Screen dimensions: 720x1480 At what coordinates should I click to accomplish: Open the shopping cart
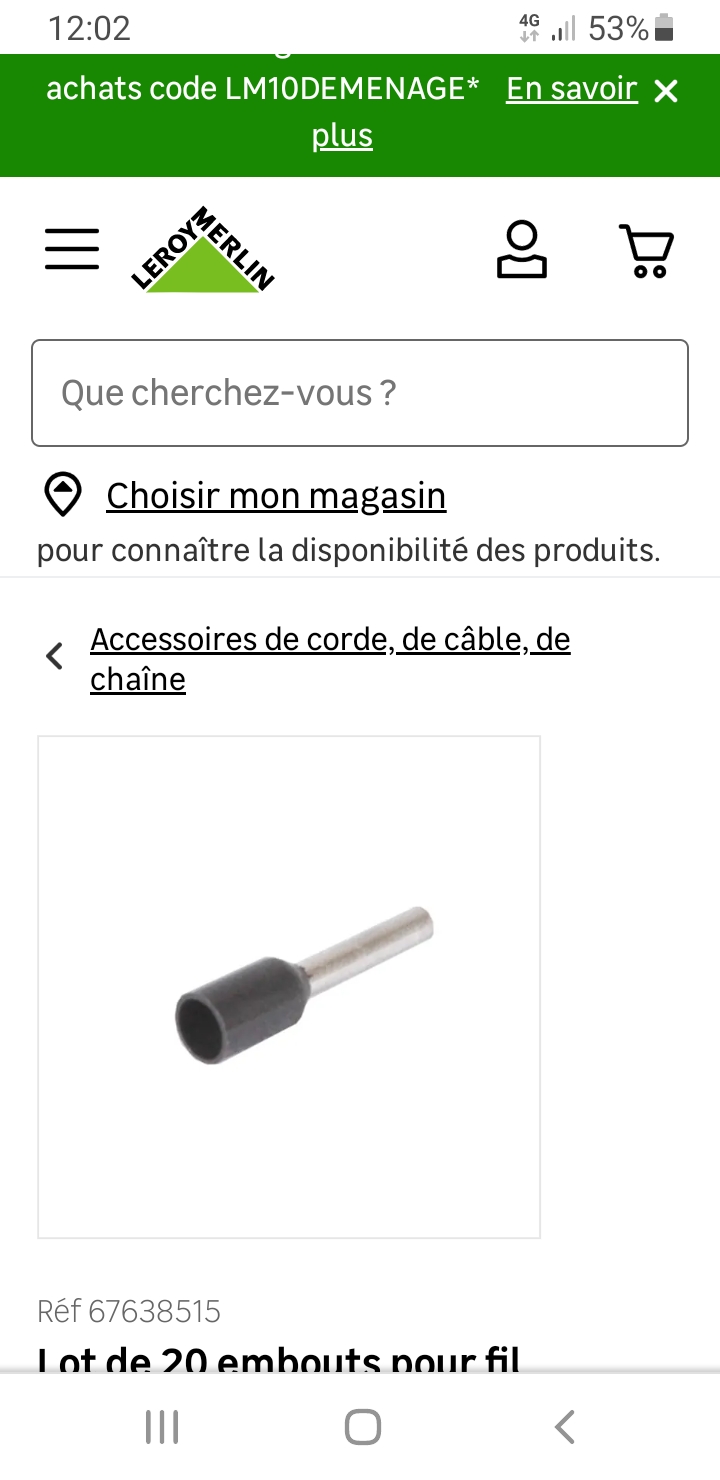(x=646, y=250)
